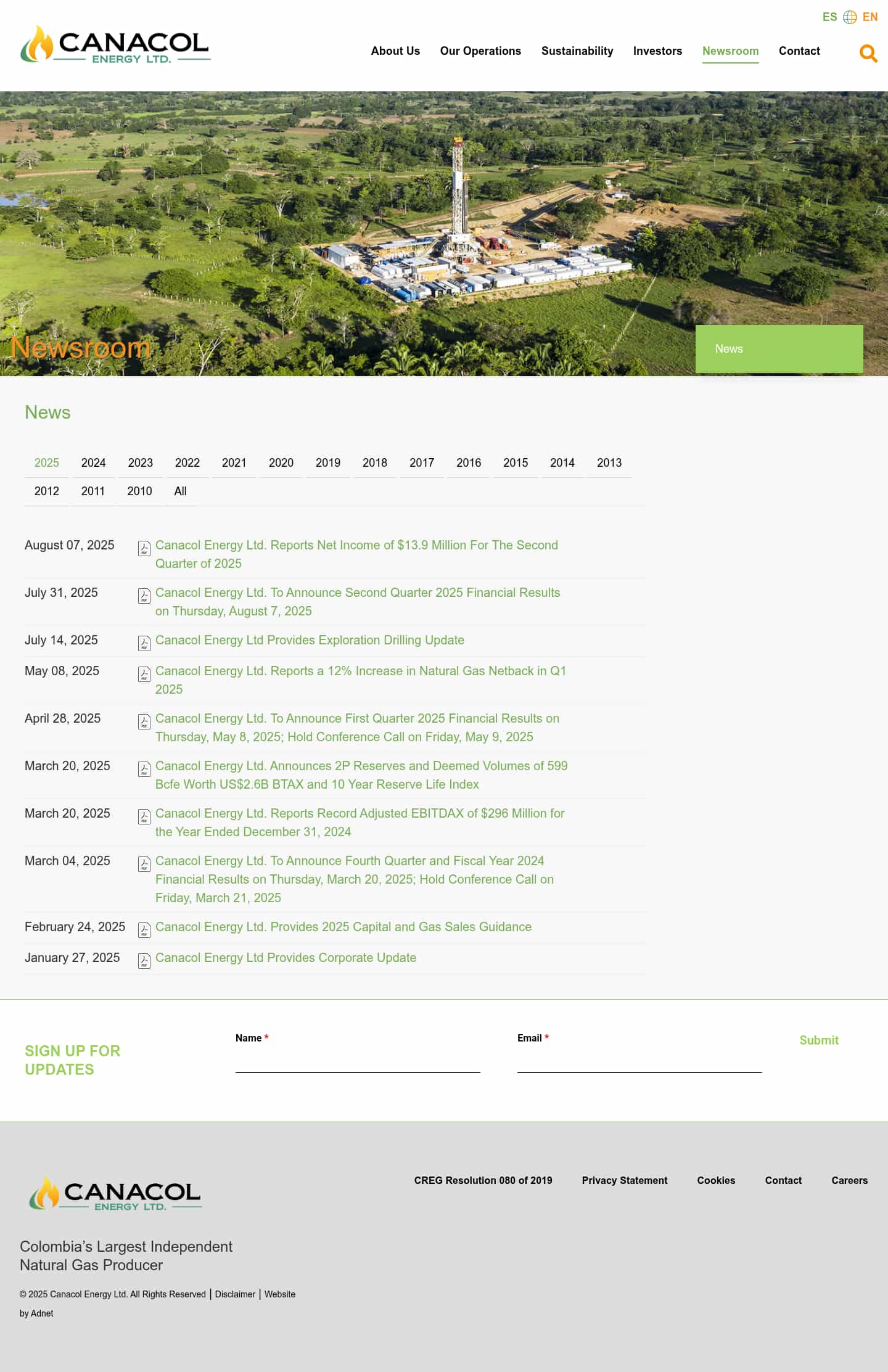Image resolution: width=888 pixels, height=1372 pixels.
Task: Open the Exploration Drilling Update release
Action: (310, 640)
